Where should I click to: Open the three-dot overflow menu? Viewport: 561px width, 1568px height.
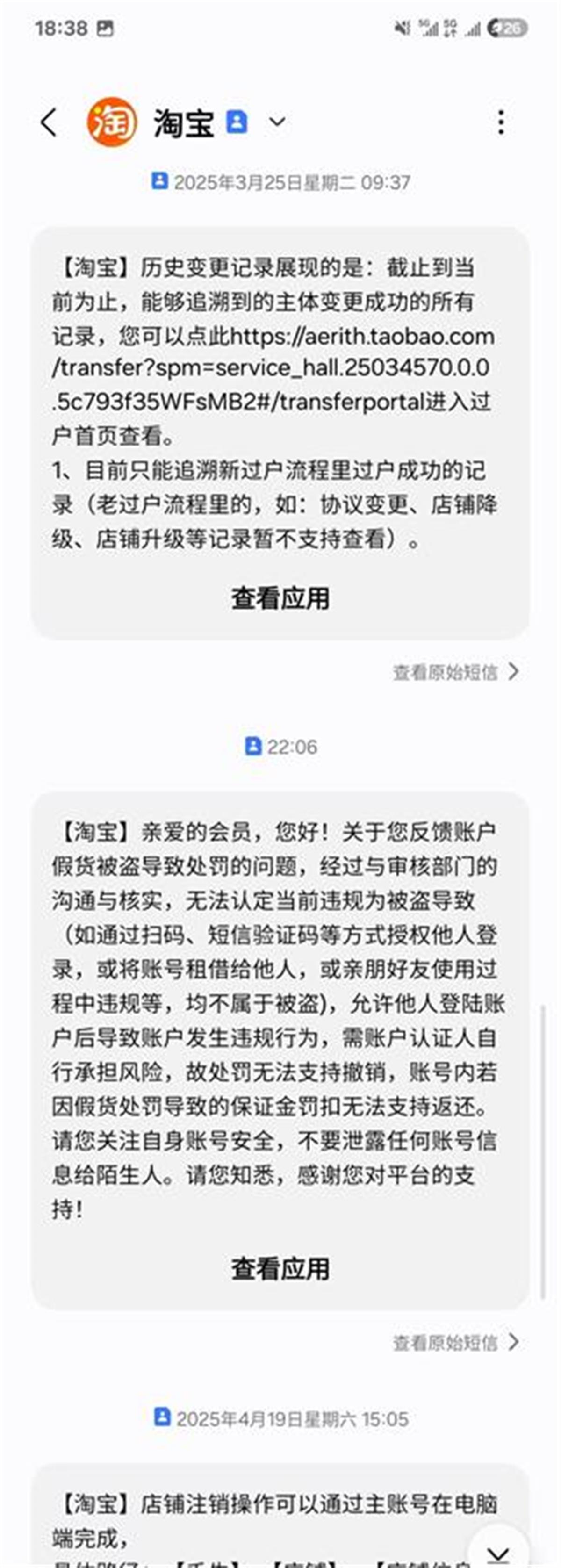click(x=500, y=122)
